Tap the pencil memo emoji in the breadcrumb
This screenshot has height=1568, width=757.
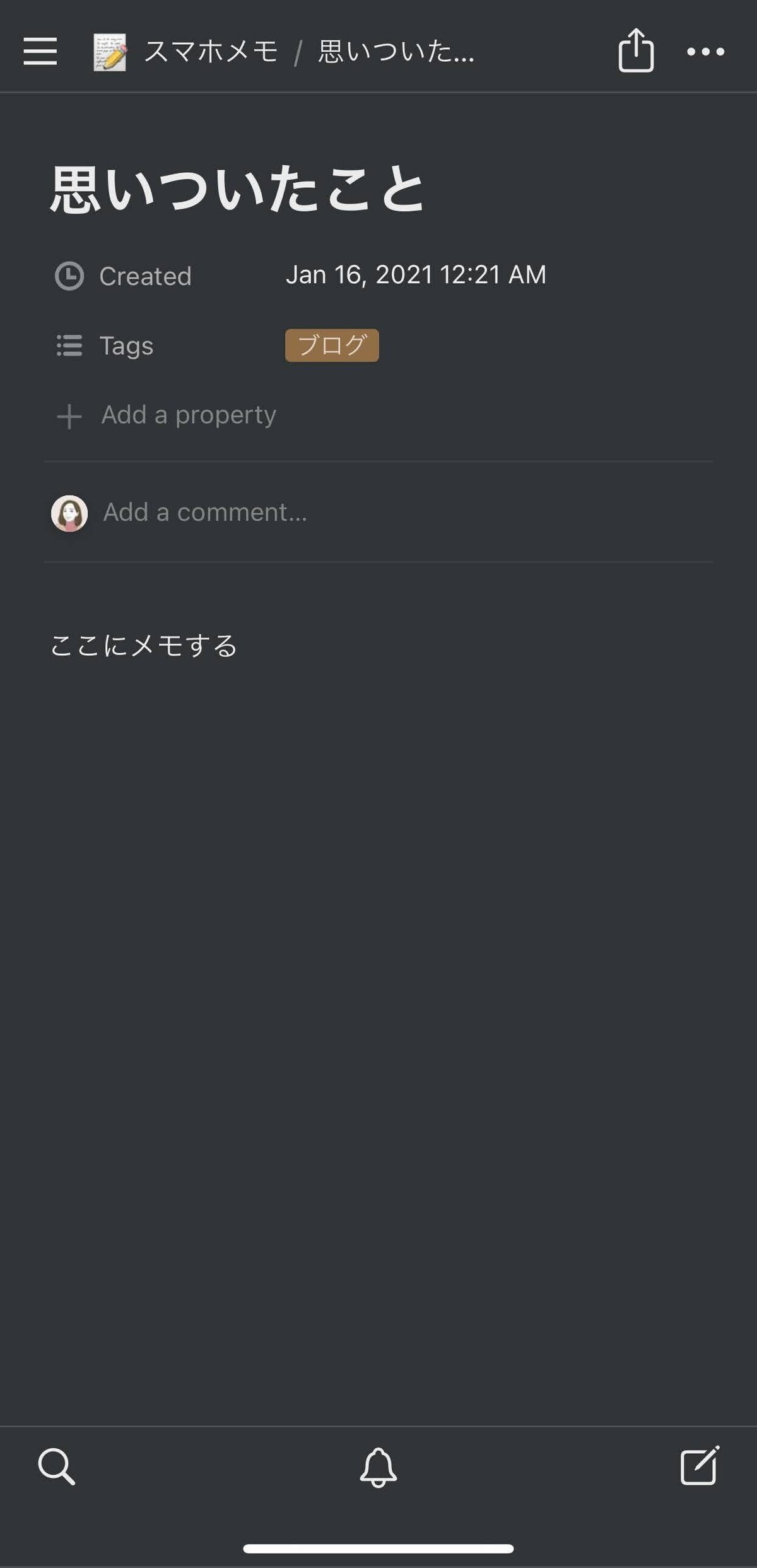pos(109,53)
